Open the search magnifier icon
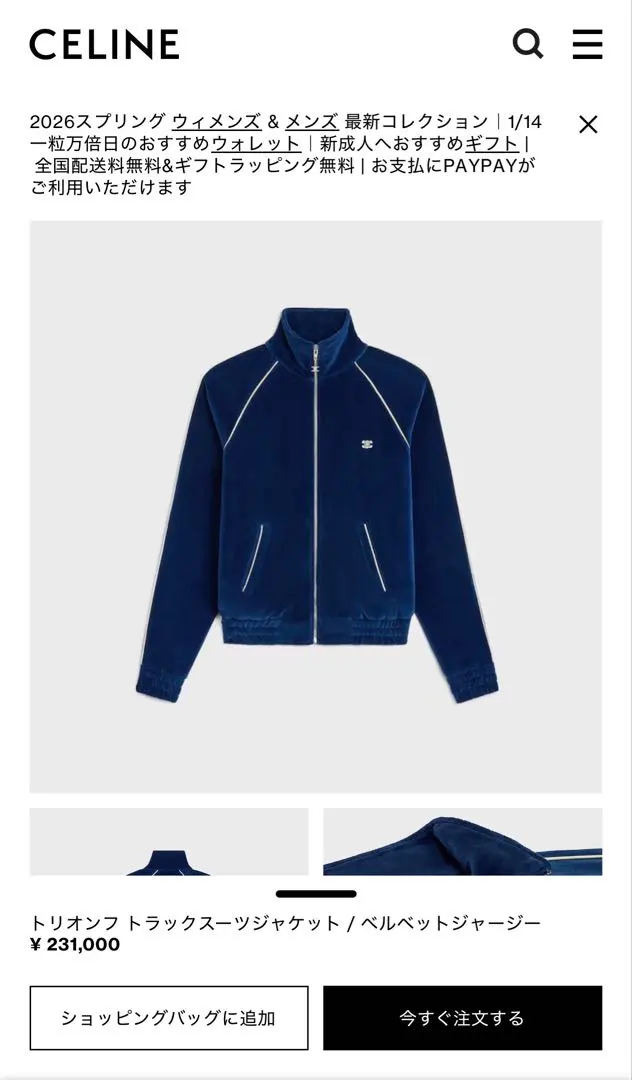Screen dimensions: 632x1080 pyautogui.click(x=527, y=44)
